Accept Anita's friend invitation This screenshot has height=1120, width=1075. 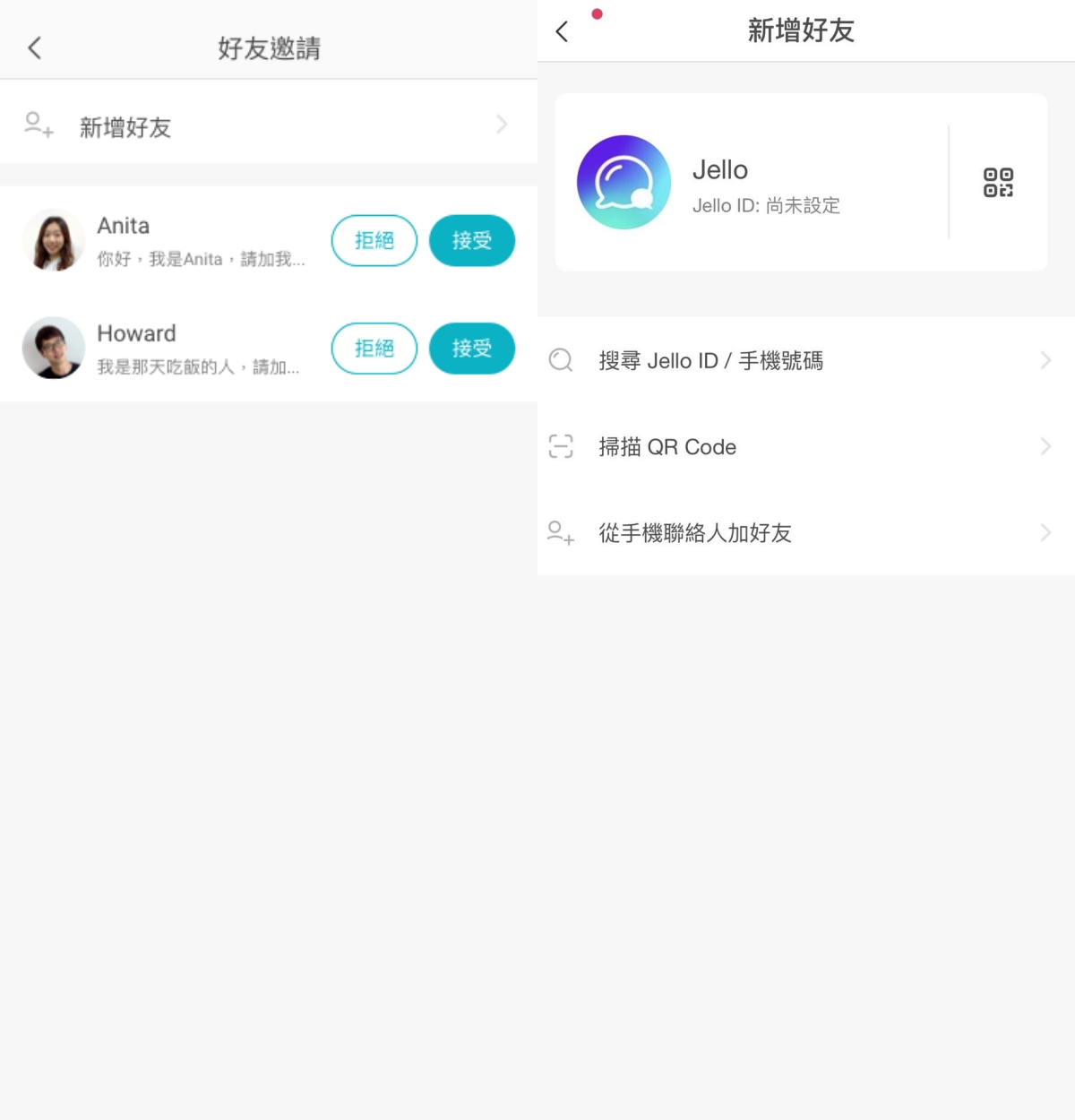click(472, 241)
